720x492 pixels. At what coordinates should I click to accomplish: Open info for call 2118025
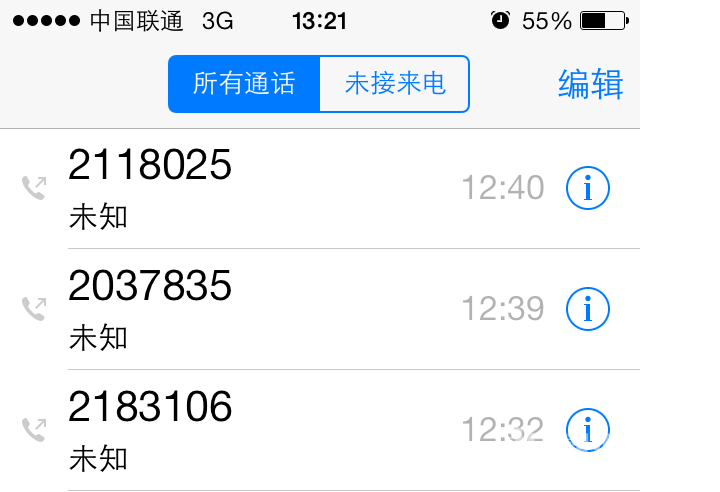tap(587, 188)
